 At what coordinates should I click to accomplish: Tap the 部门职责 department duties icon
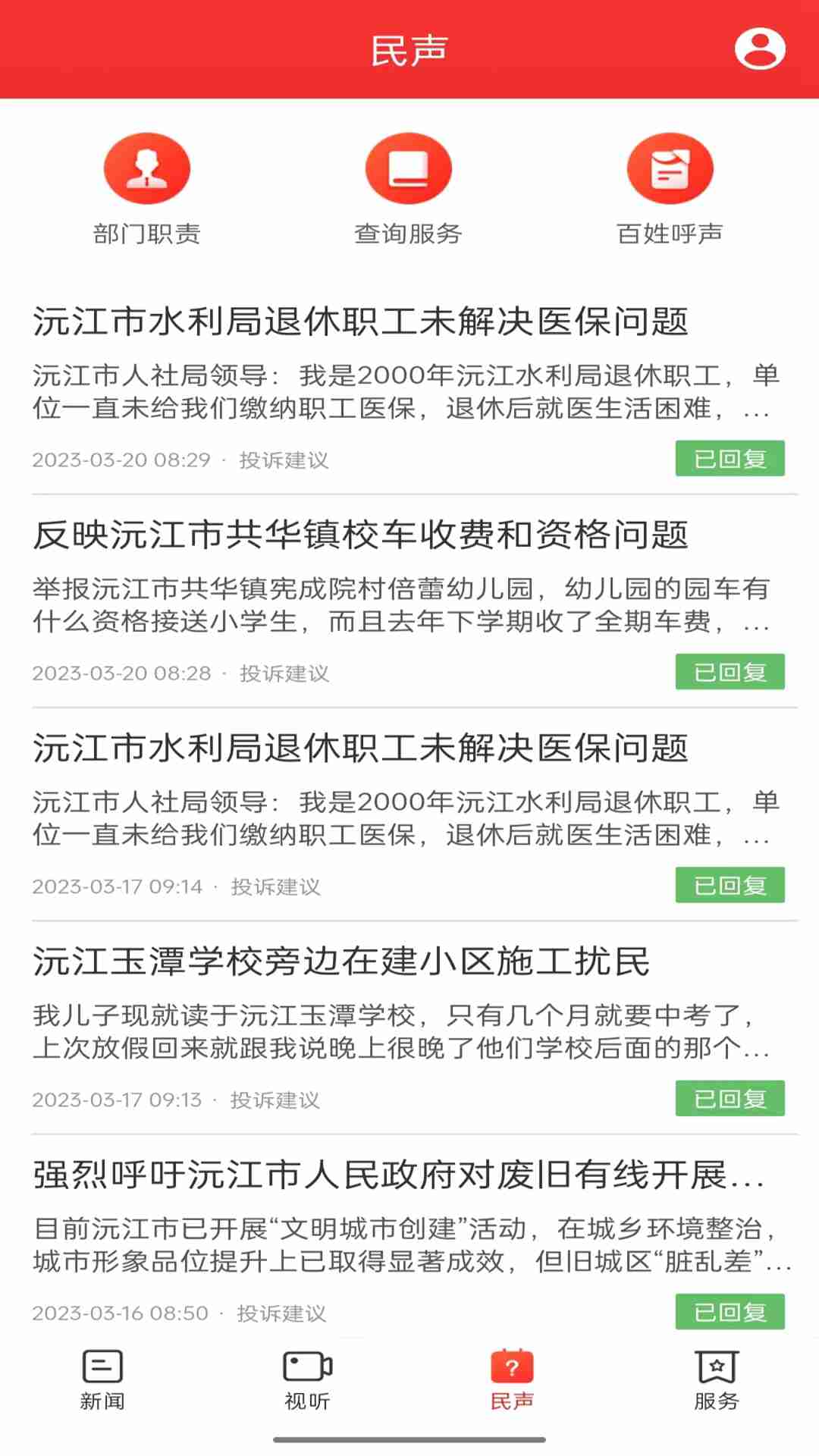pyautogui.click(x=146, y=168)
